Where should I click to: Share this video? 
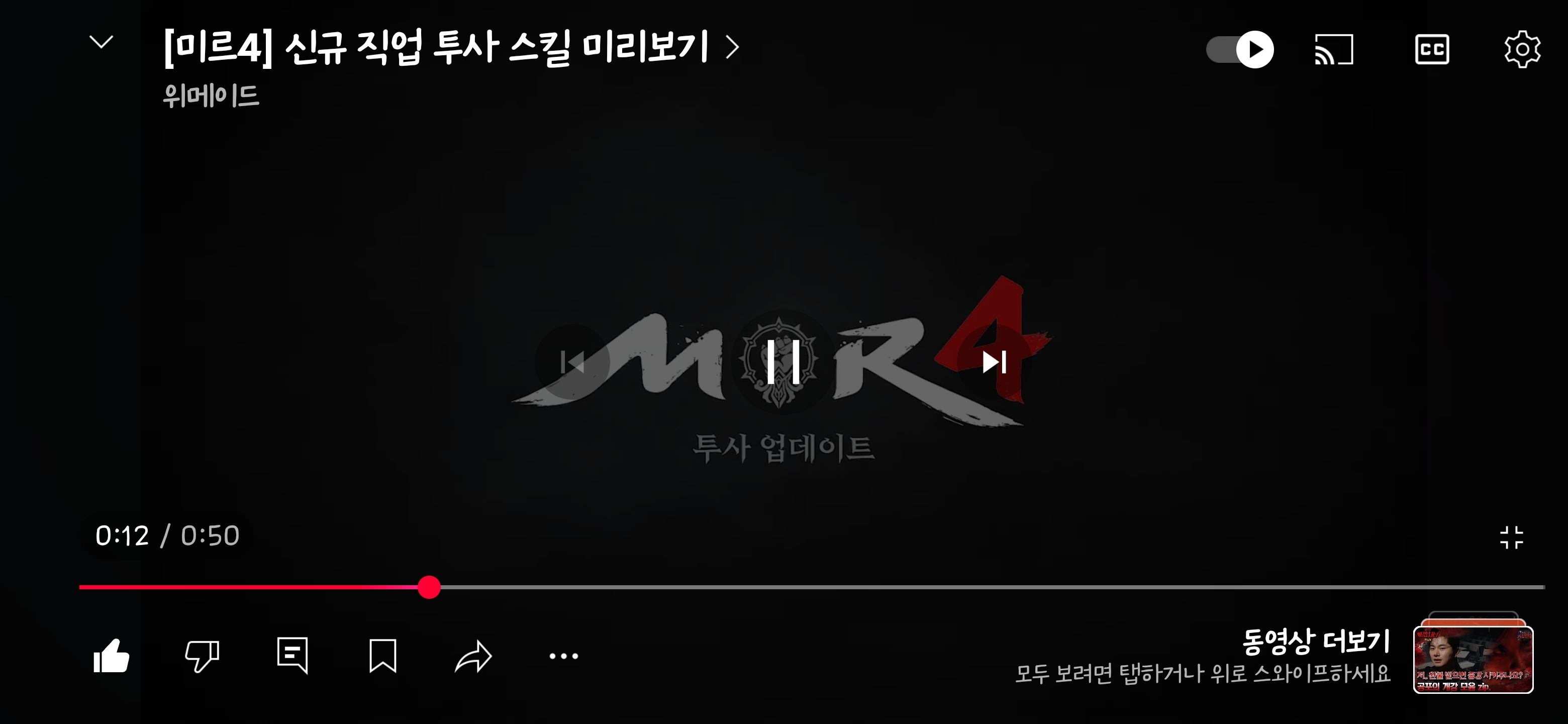(473, 656)
